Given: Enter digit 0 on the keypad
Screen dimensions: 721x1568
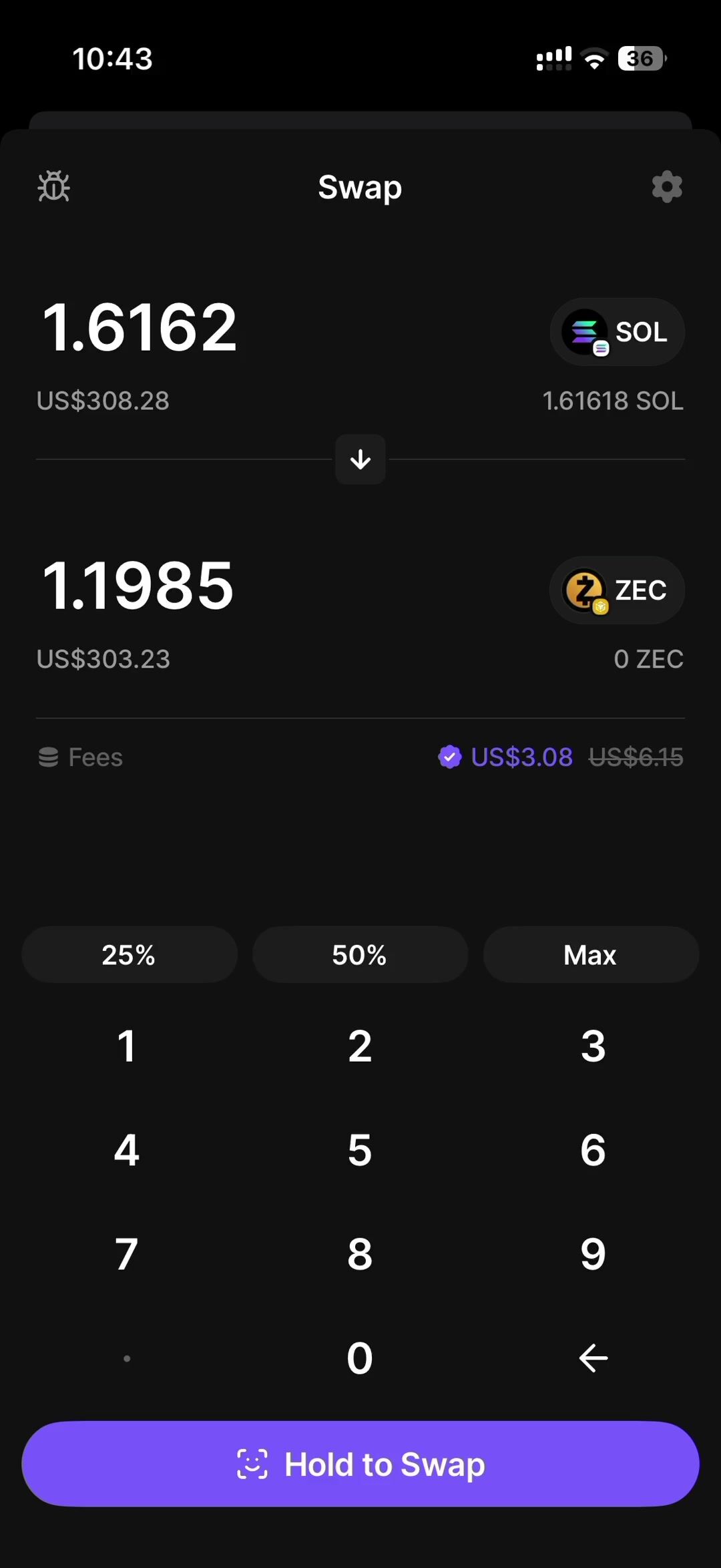Looking at the screenshot, I should pos(360,1358).
